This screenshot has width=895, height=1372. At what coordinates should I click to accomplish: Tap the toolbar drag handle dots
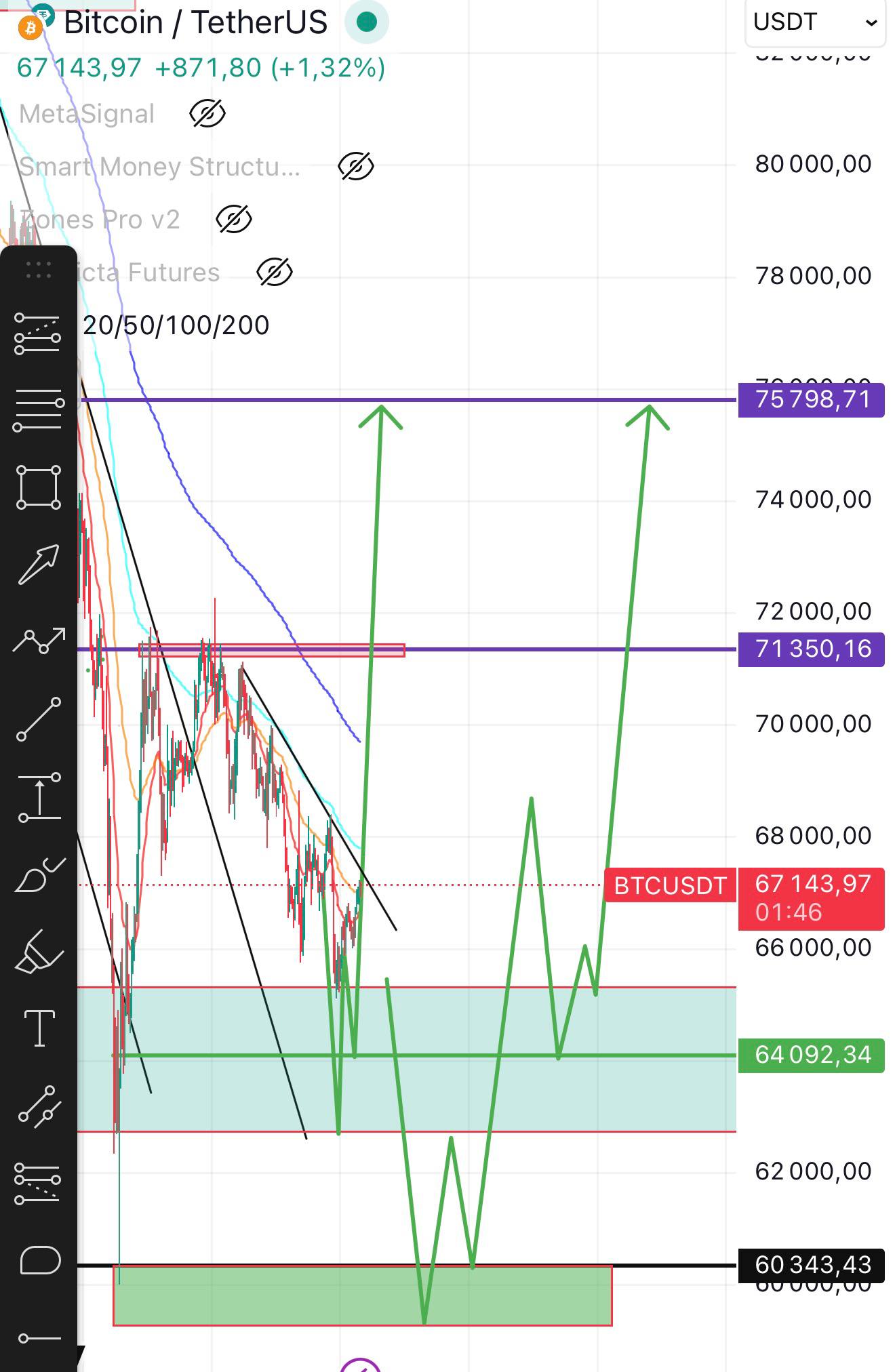(x=39, y=270)
